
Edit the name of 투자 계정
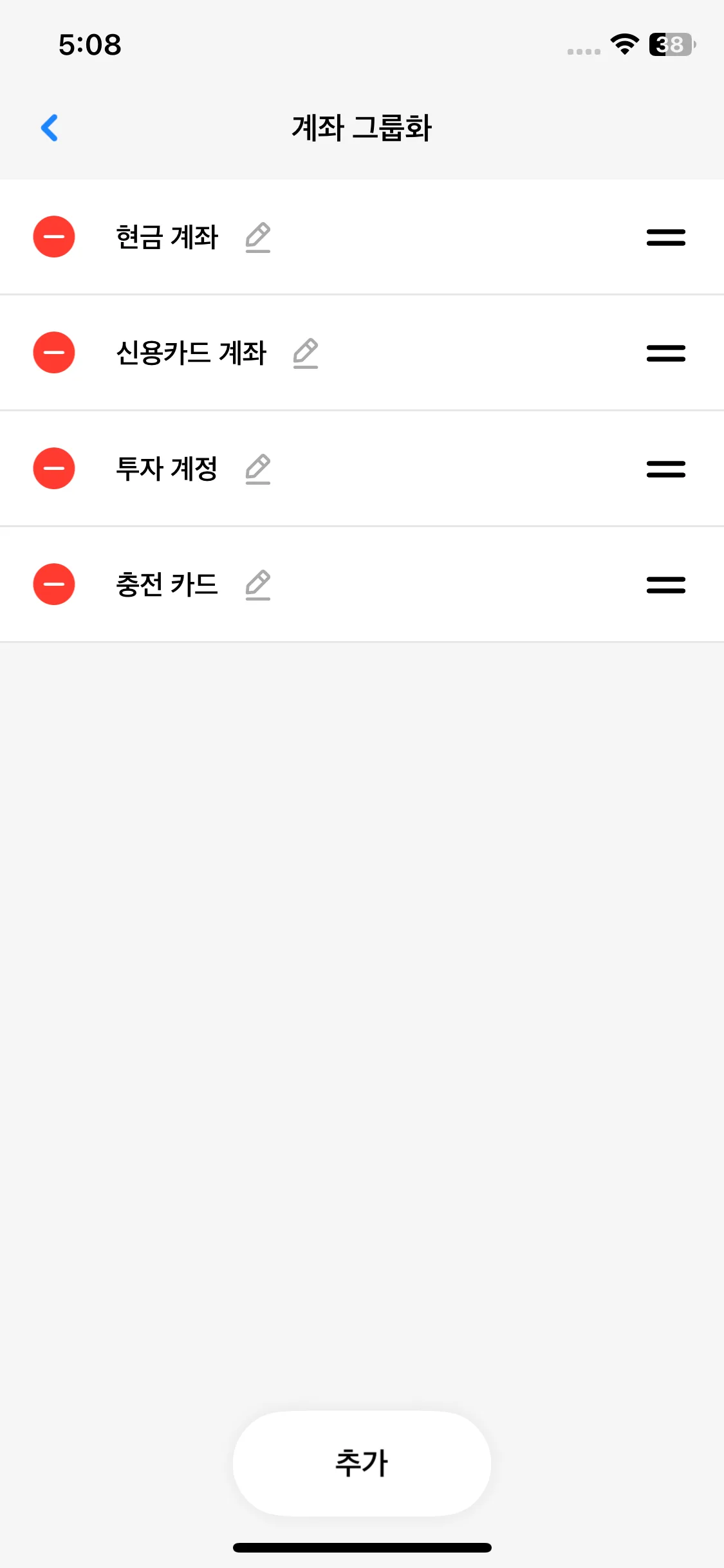coord(258,469)
